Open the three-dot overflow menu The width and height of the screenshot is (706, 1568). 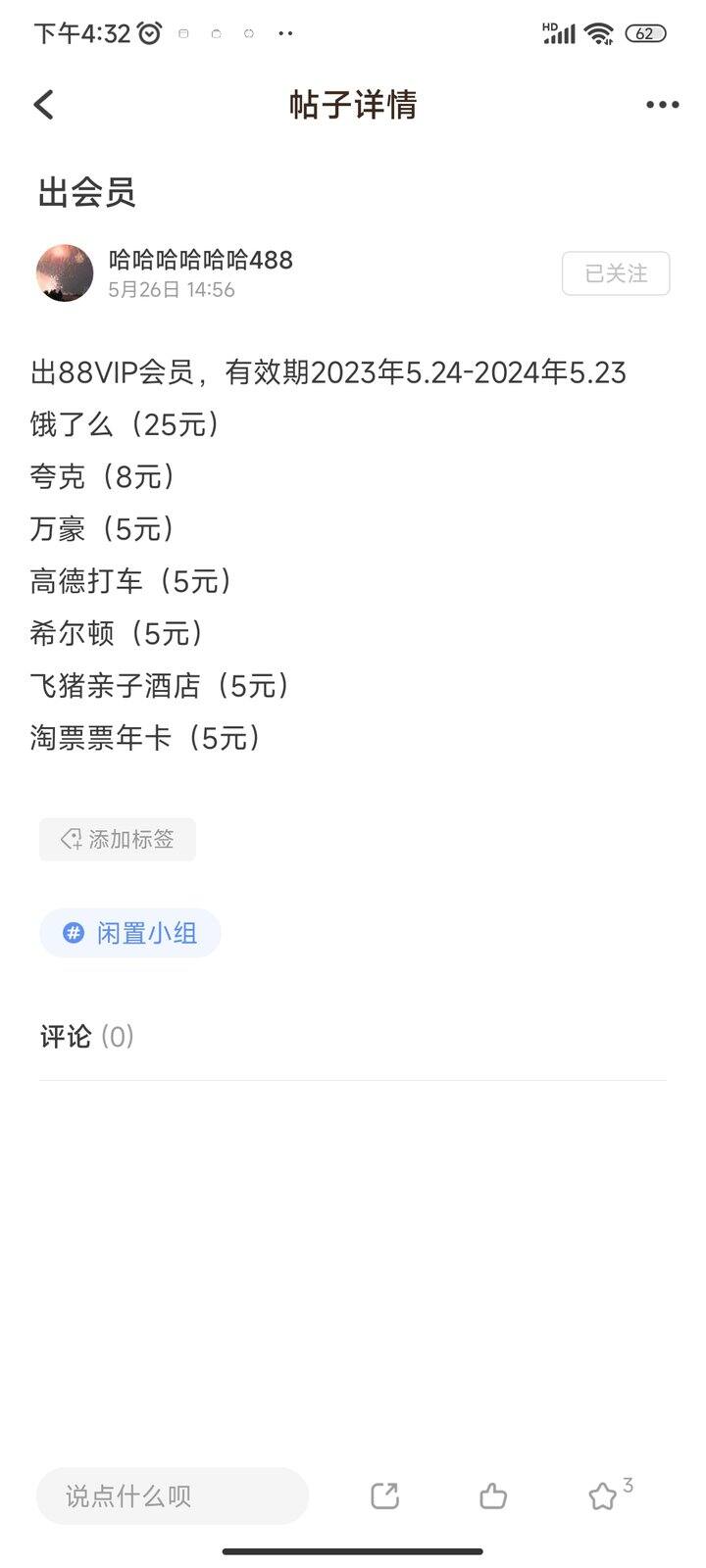tap(662, 105)
